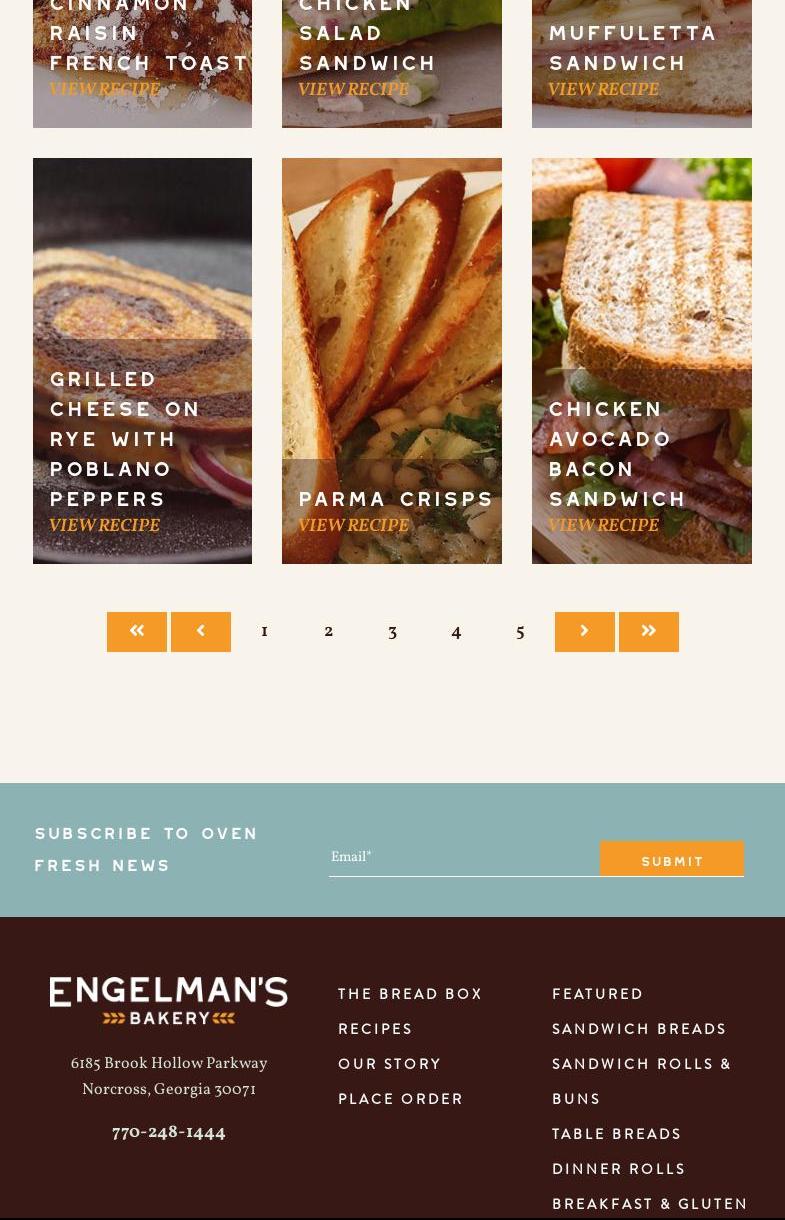Browse Sandwich Breads in footer
This screenshot has width=785, height=1220.
point(639,1029)
